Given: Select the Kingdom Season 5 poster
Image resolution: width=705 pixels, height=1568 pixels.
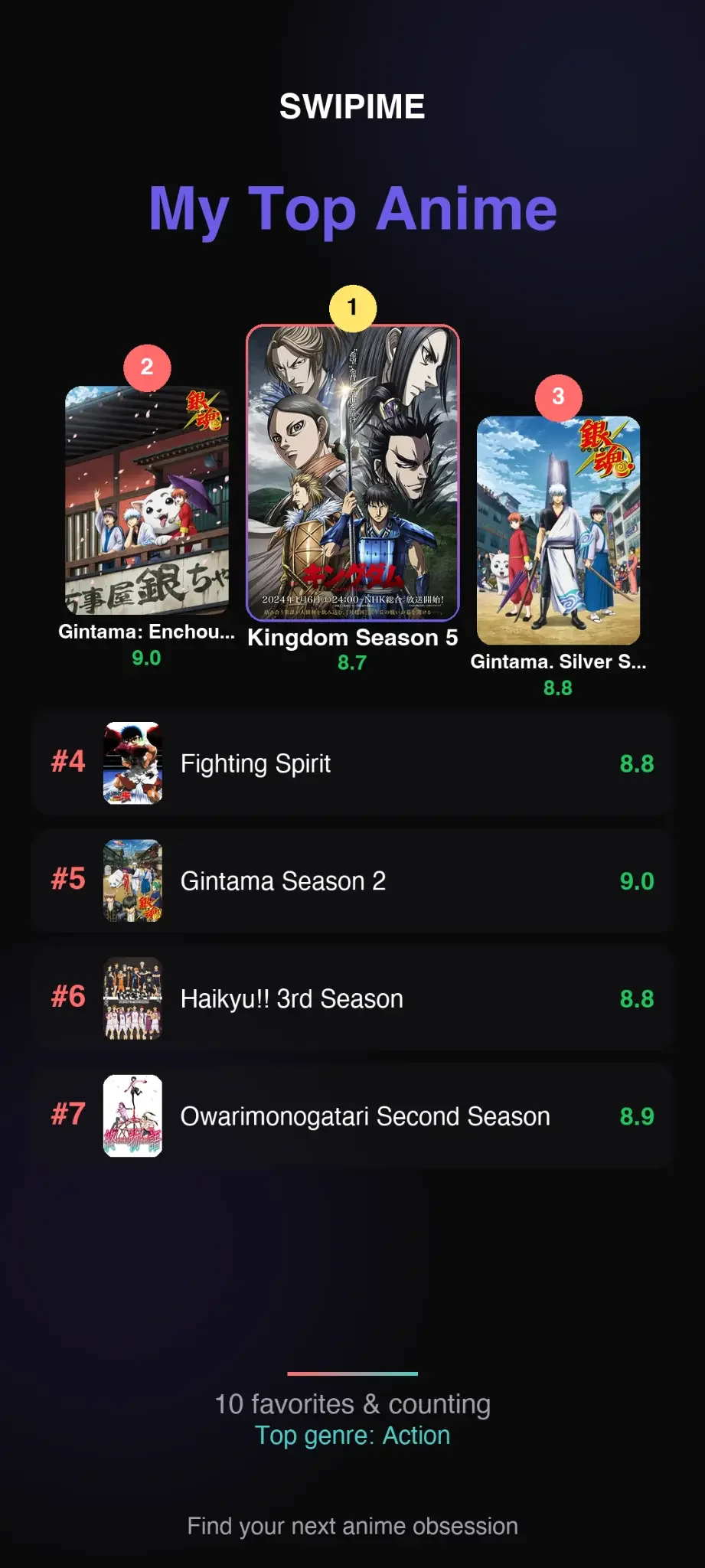Looking at the screenshot, I should point(352,467).
